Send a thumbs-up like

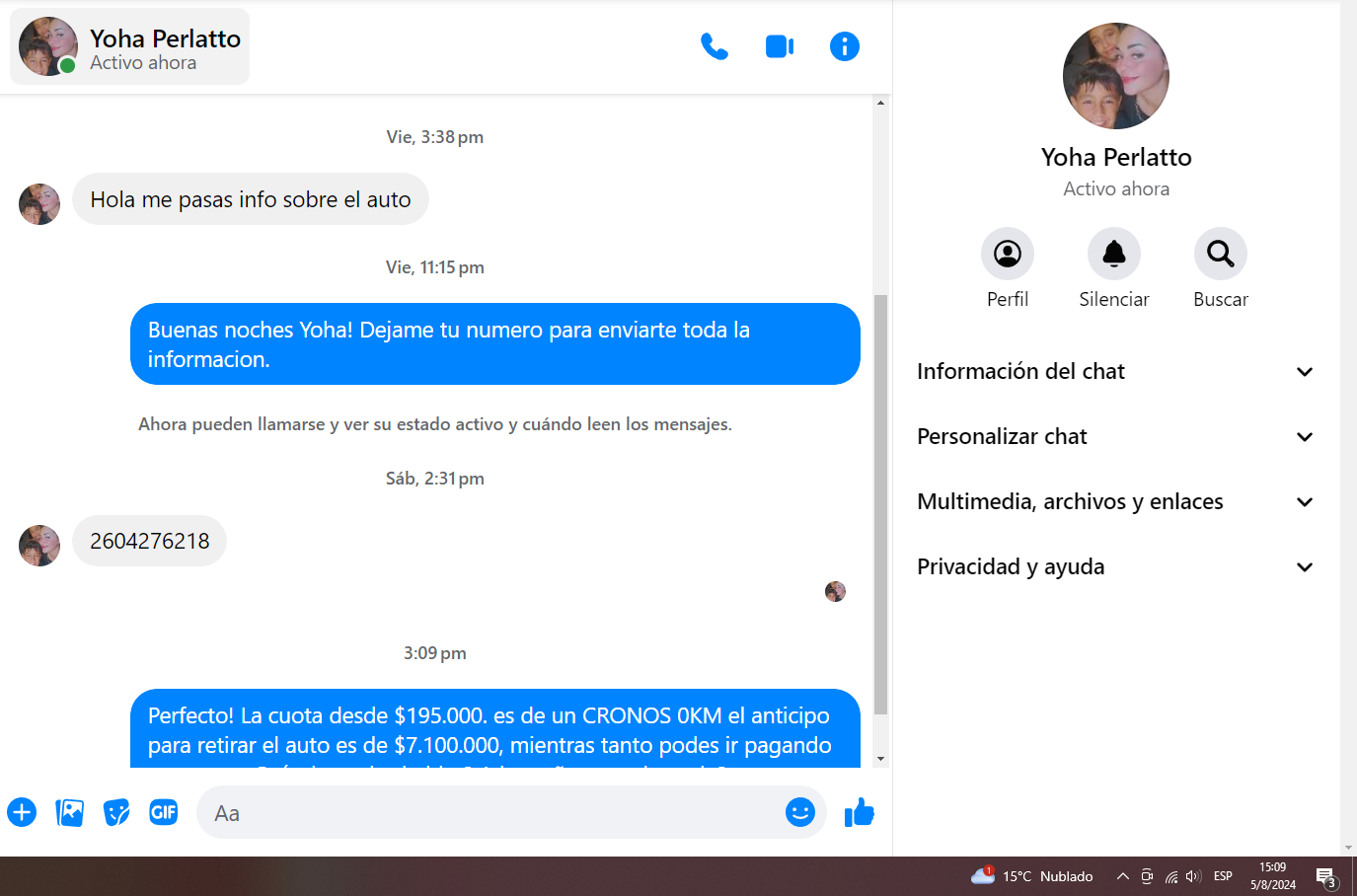pos(859,812)
